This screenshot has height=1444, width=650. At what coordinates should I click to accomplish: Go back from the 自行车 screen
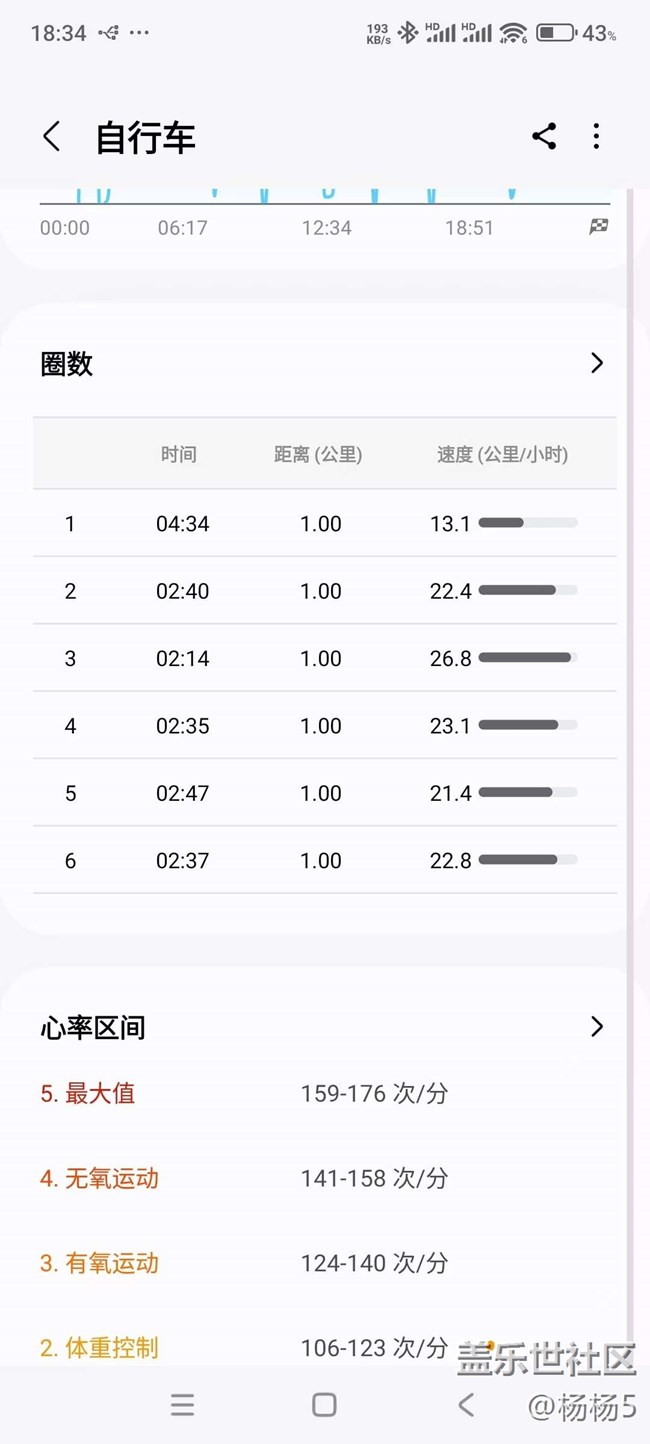[x=52, y=137]
